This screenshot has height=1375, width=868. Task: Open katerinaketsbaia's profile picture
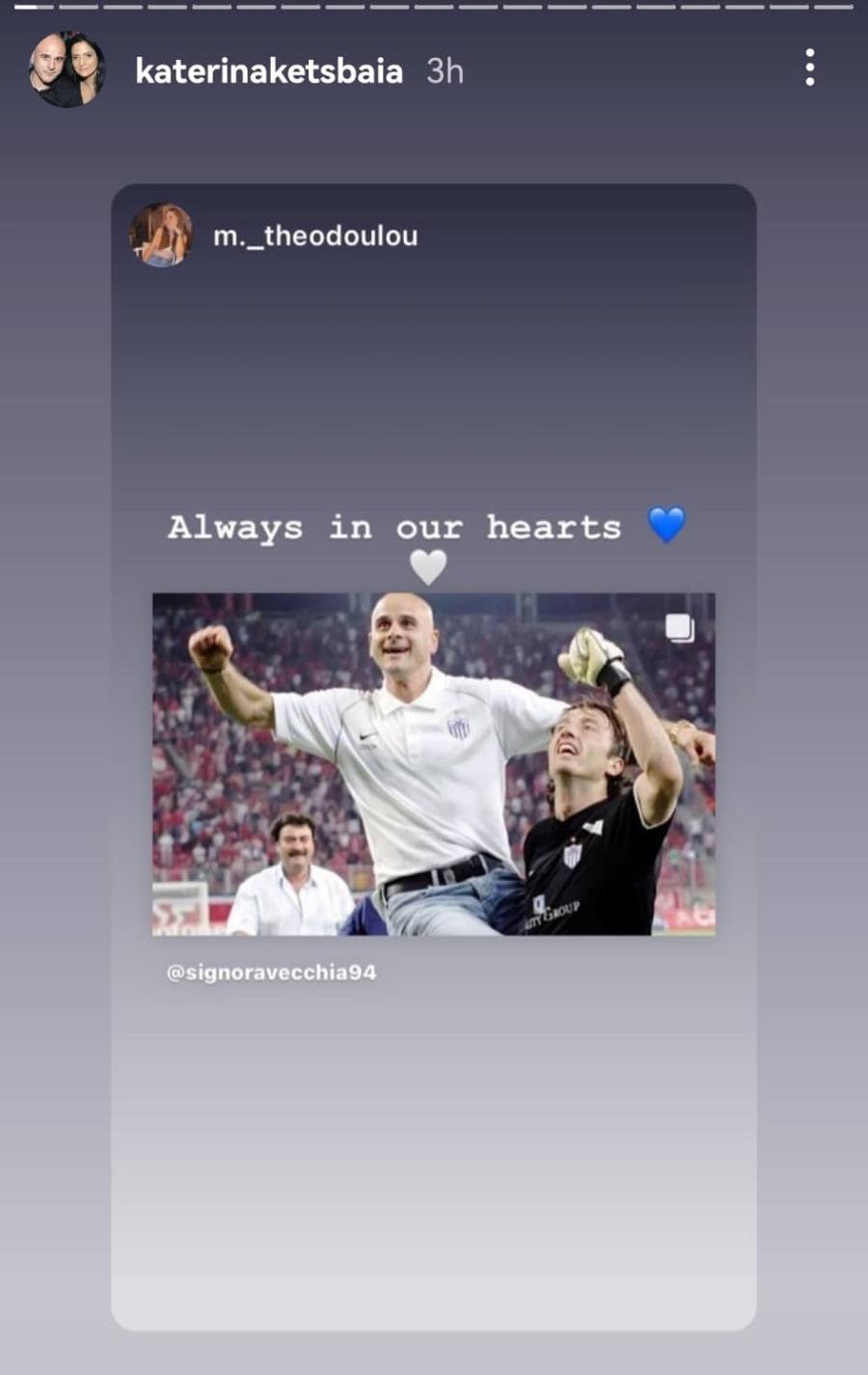pos(66,69)
